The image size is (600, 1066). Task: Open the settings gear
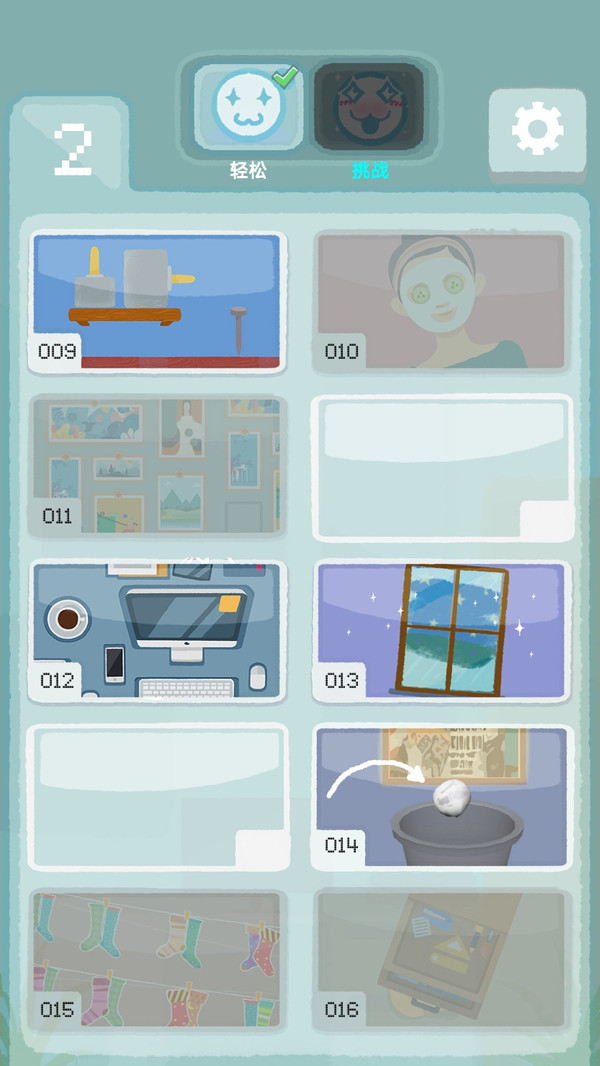point(537,129)
